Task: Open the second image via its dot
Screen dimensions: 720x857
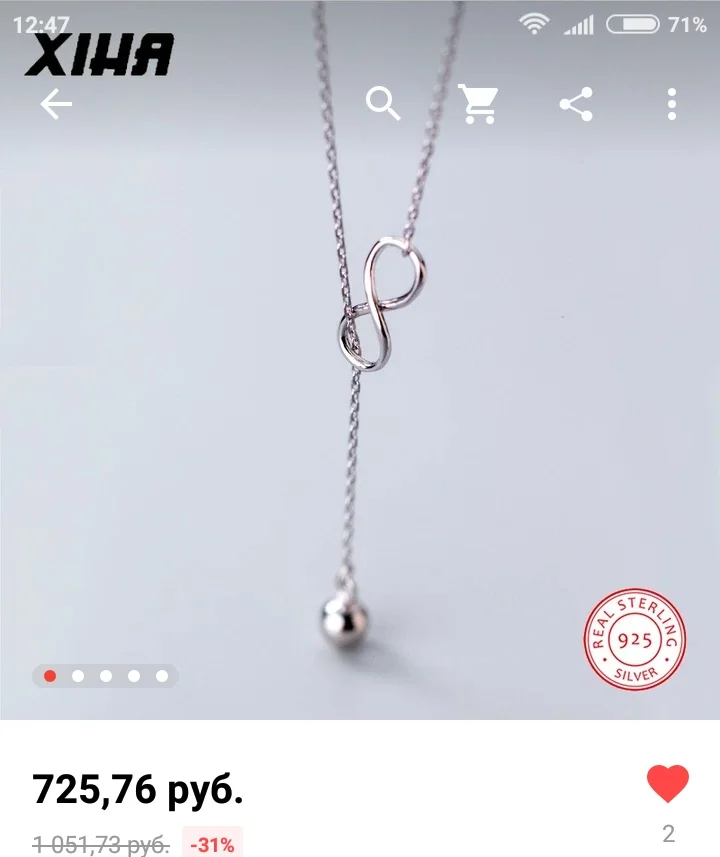Action: (x=77, y=676)
